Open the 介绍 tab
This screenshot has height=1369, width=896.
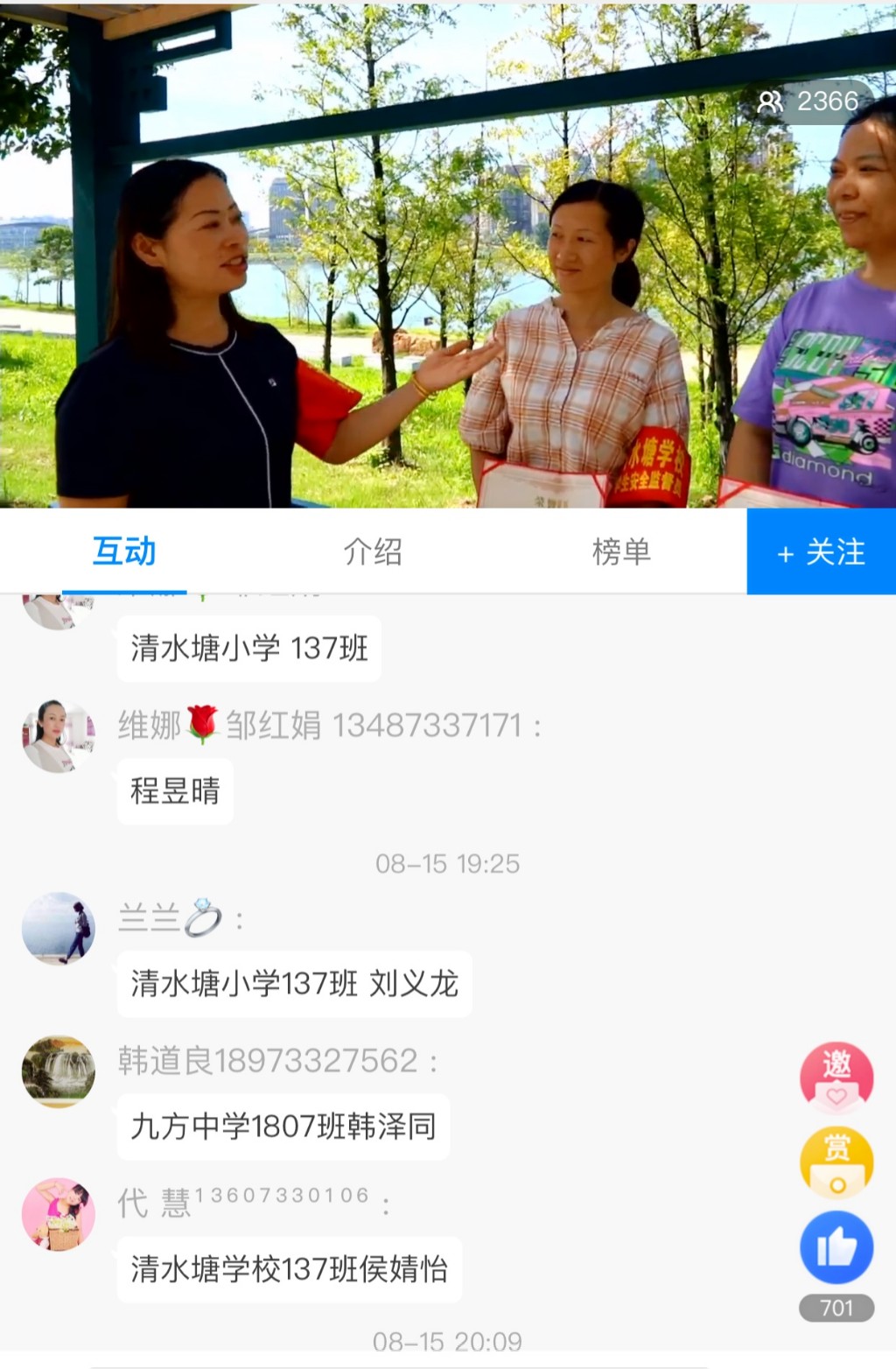tap(373, 551)
